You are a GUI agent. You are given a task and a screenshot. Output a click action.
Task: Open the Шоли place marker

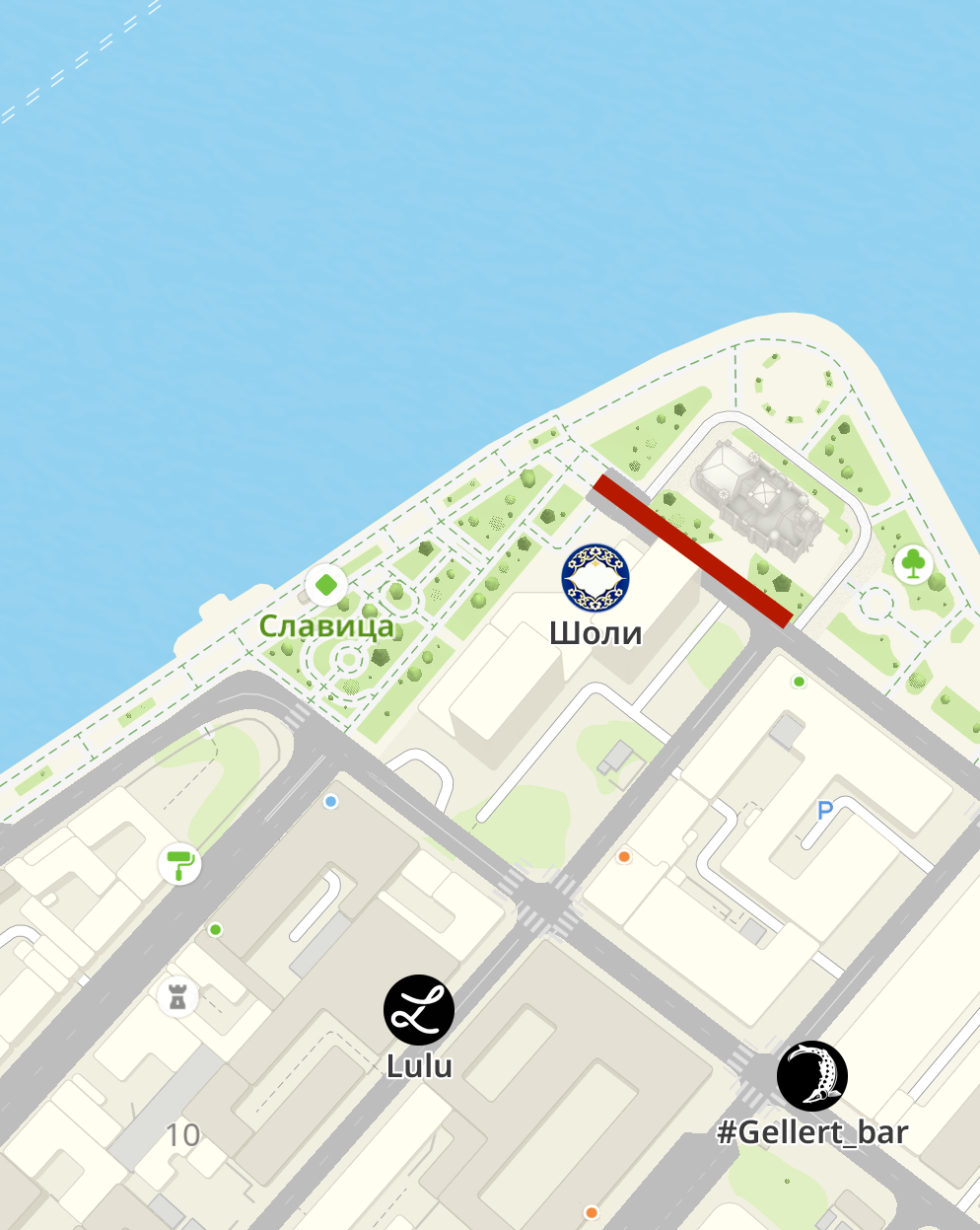(x=595, y=578)
